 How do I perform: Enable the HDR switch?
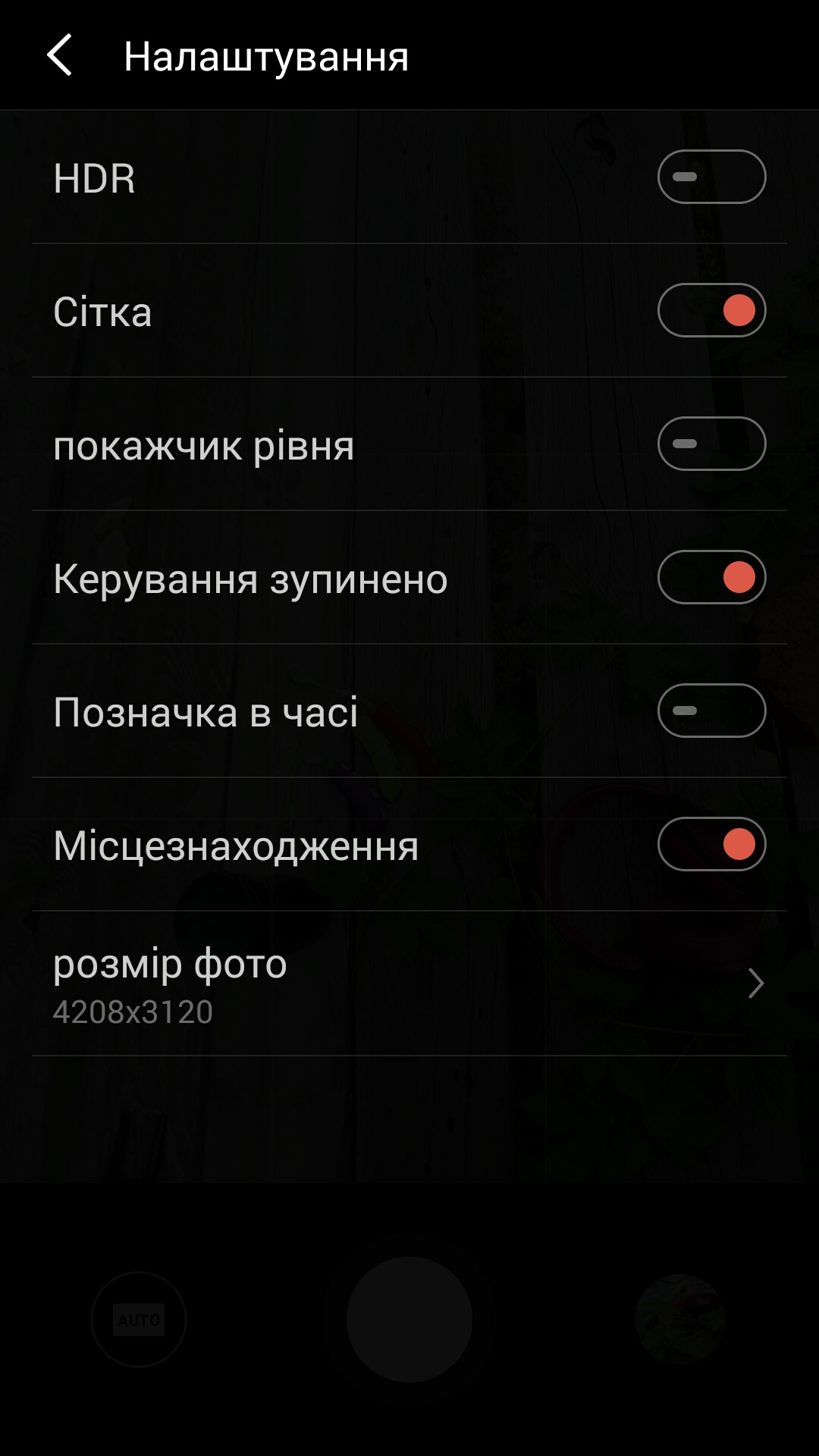click(x=711, y=177)
